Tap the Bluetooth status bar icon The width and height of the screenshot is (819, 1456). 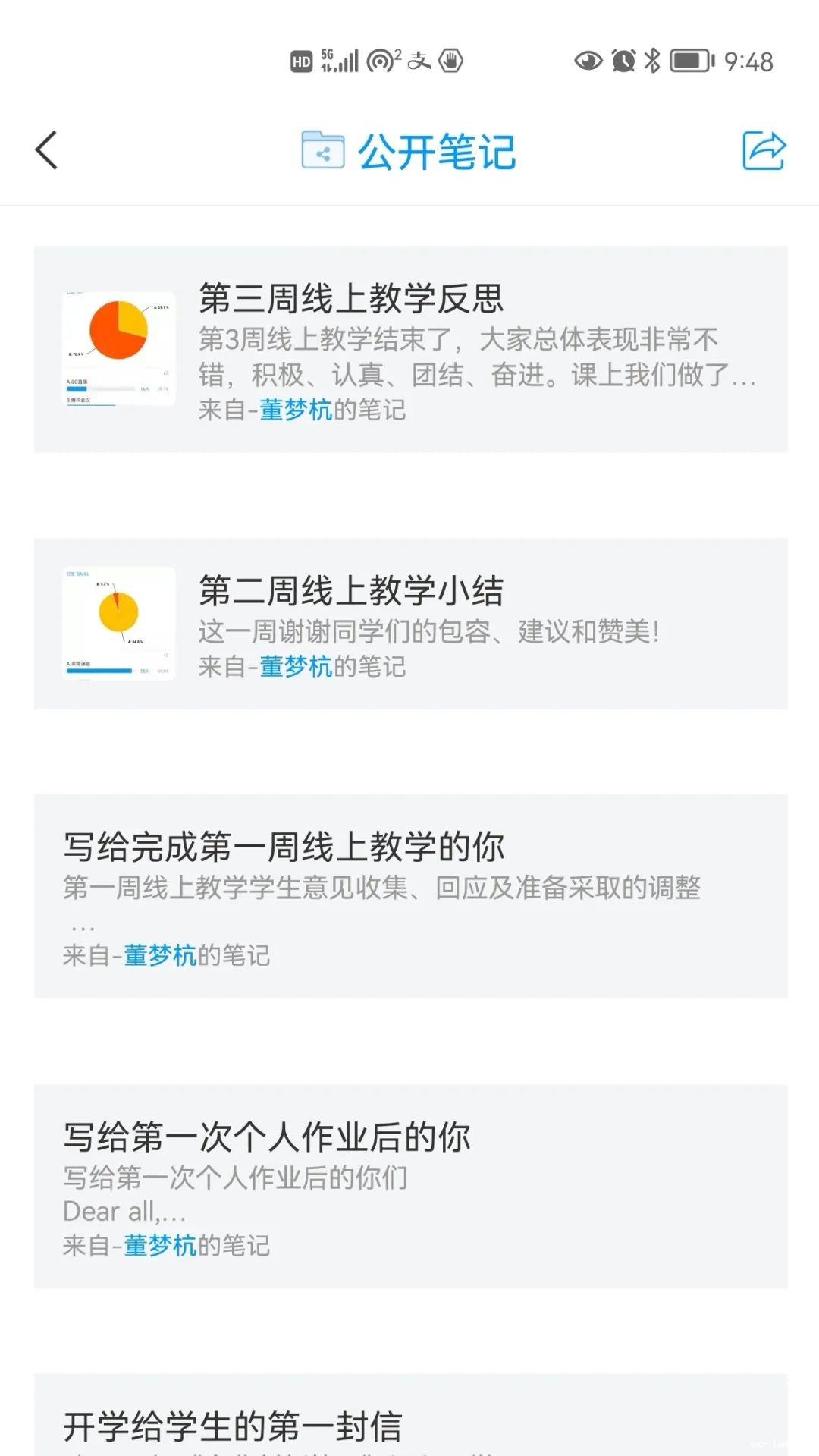point(651,61)
